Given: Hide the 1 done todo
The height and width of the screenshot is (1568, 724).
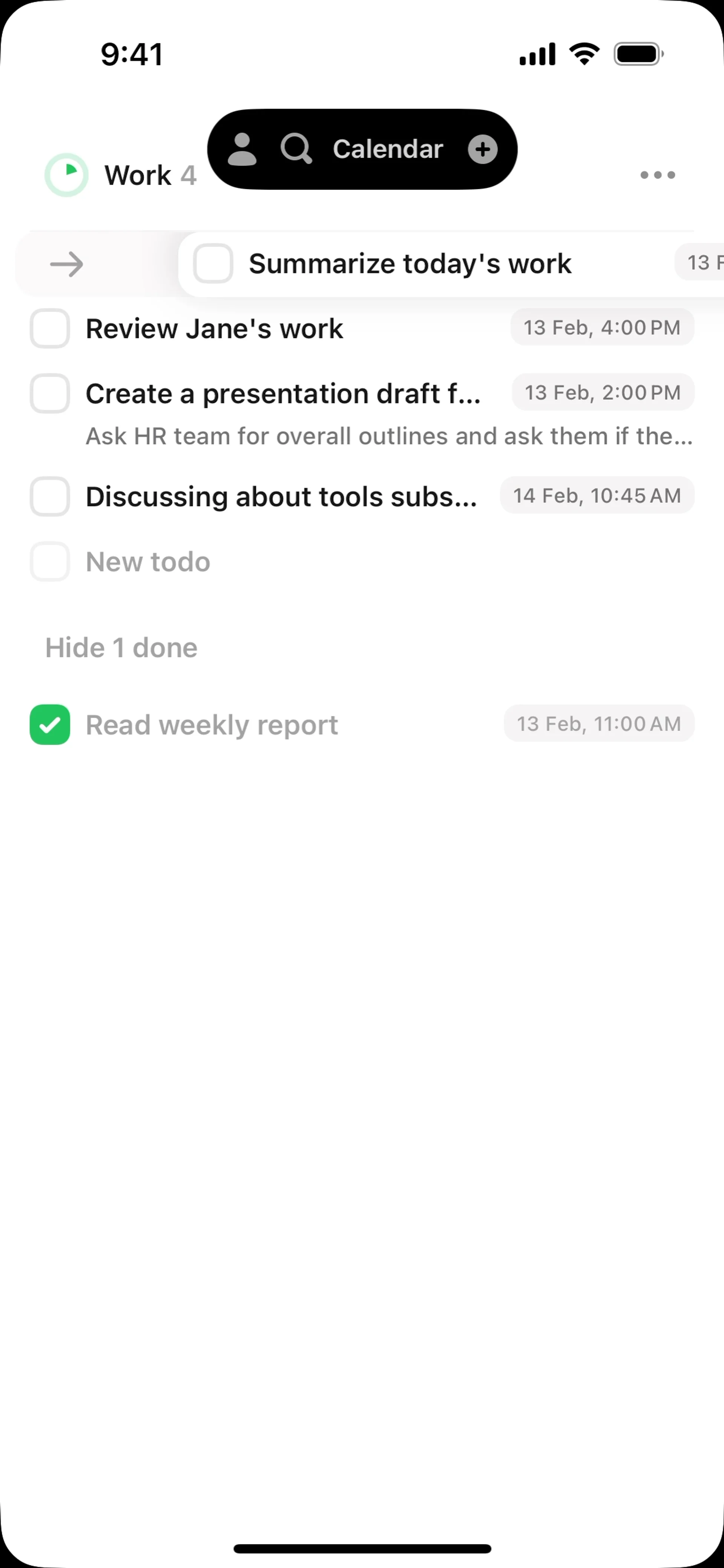Looking at the screenshot, I should (121, 648).
